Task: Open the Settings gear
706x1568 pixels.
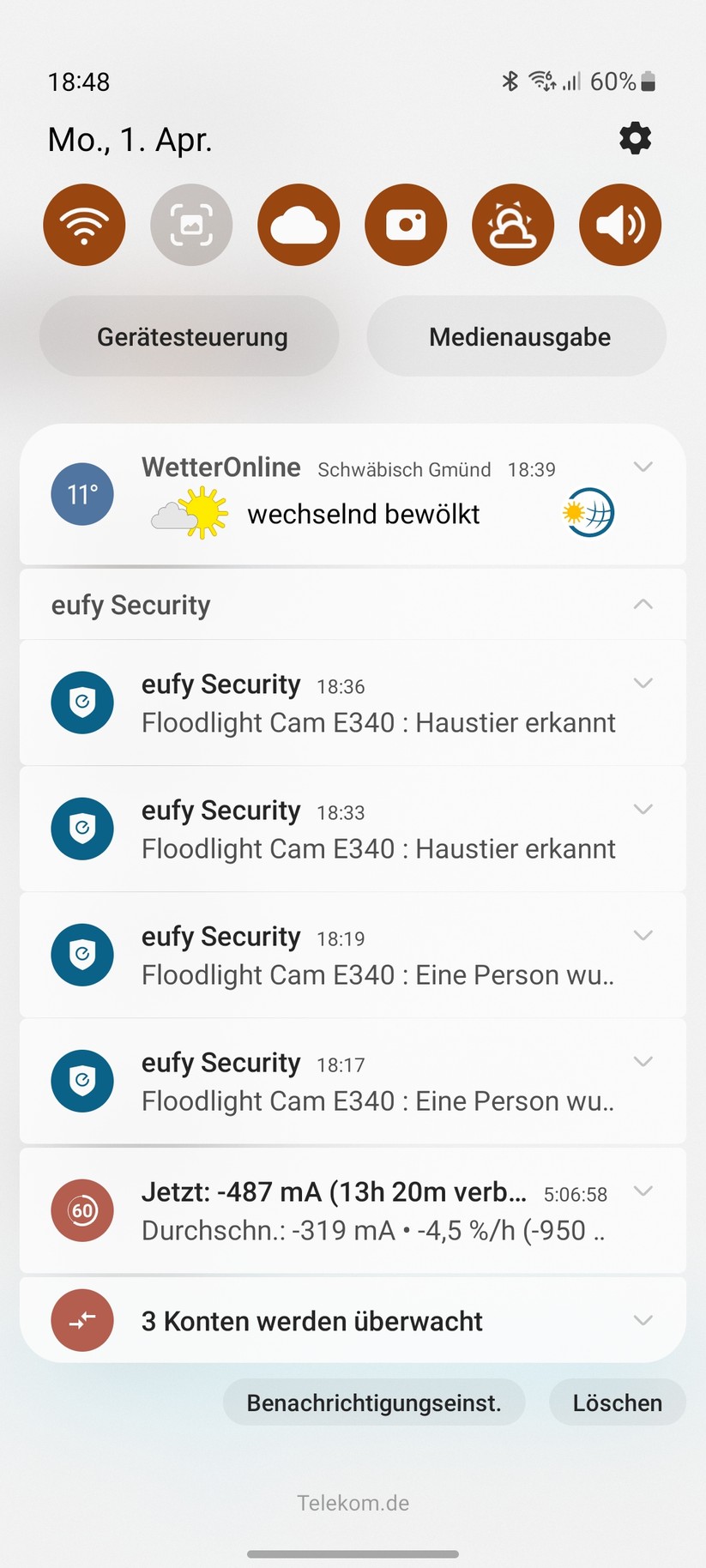Action: point(635,138)
